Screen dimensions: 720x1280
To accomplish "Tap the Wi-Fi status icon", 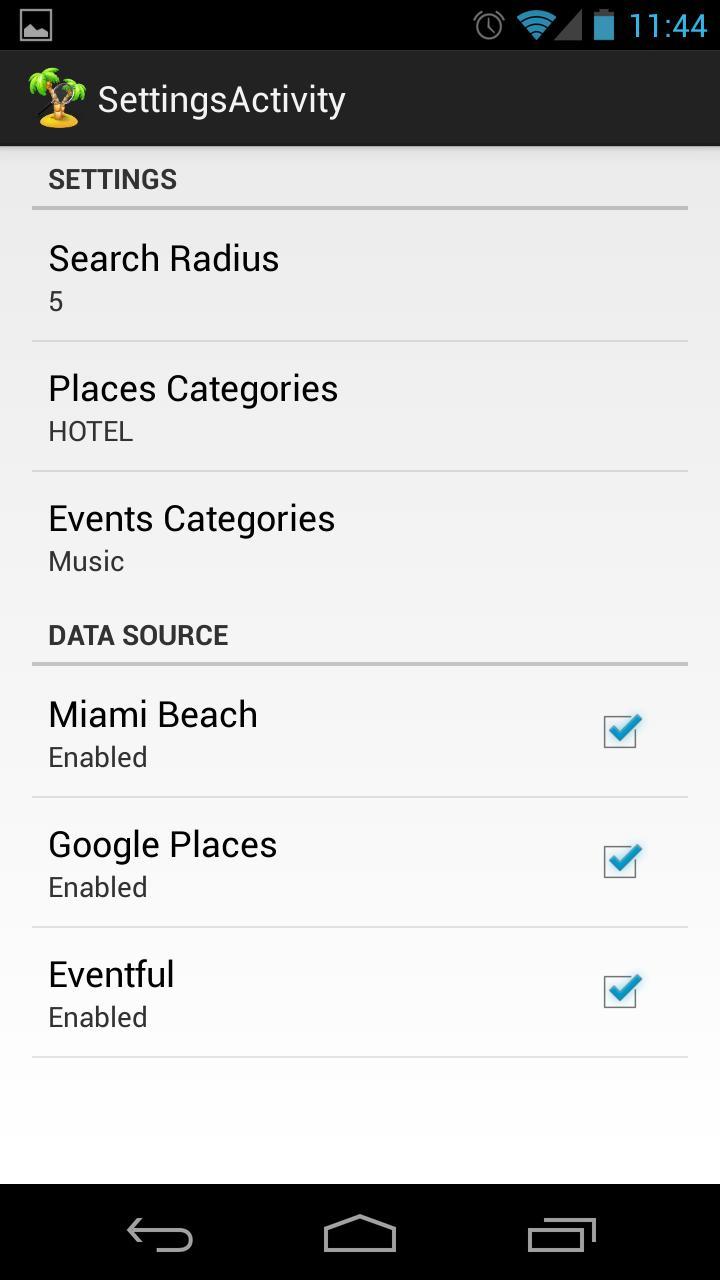I will point(535,26).
